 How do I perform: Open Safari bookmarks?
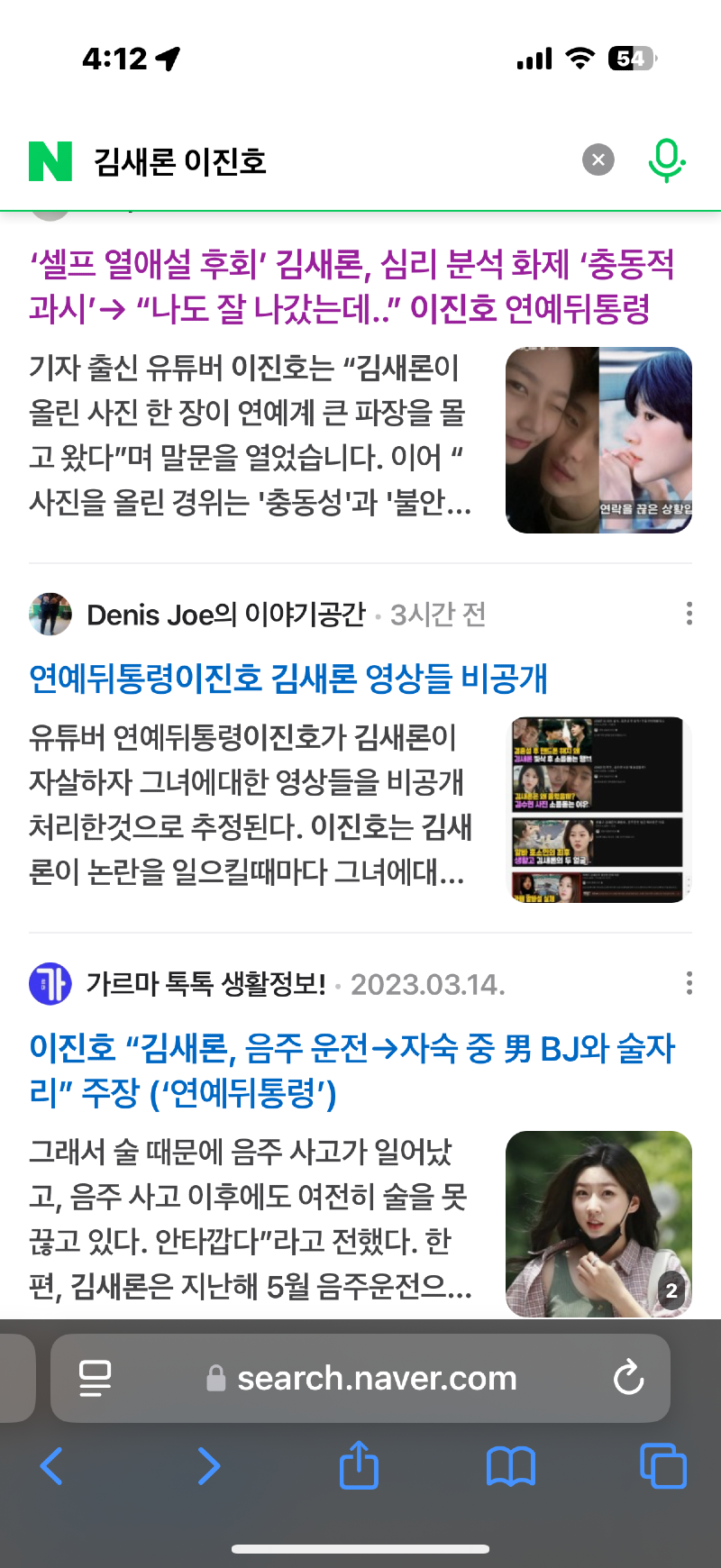click(511, 1466)
